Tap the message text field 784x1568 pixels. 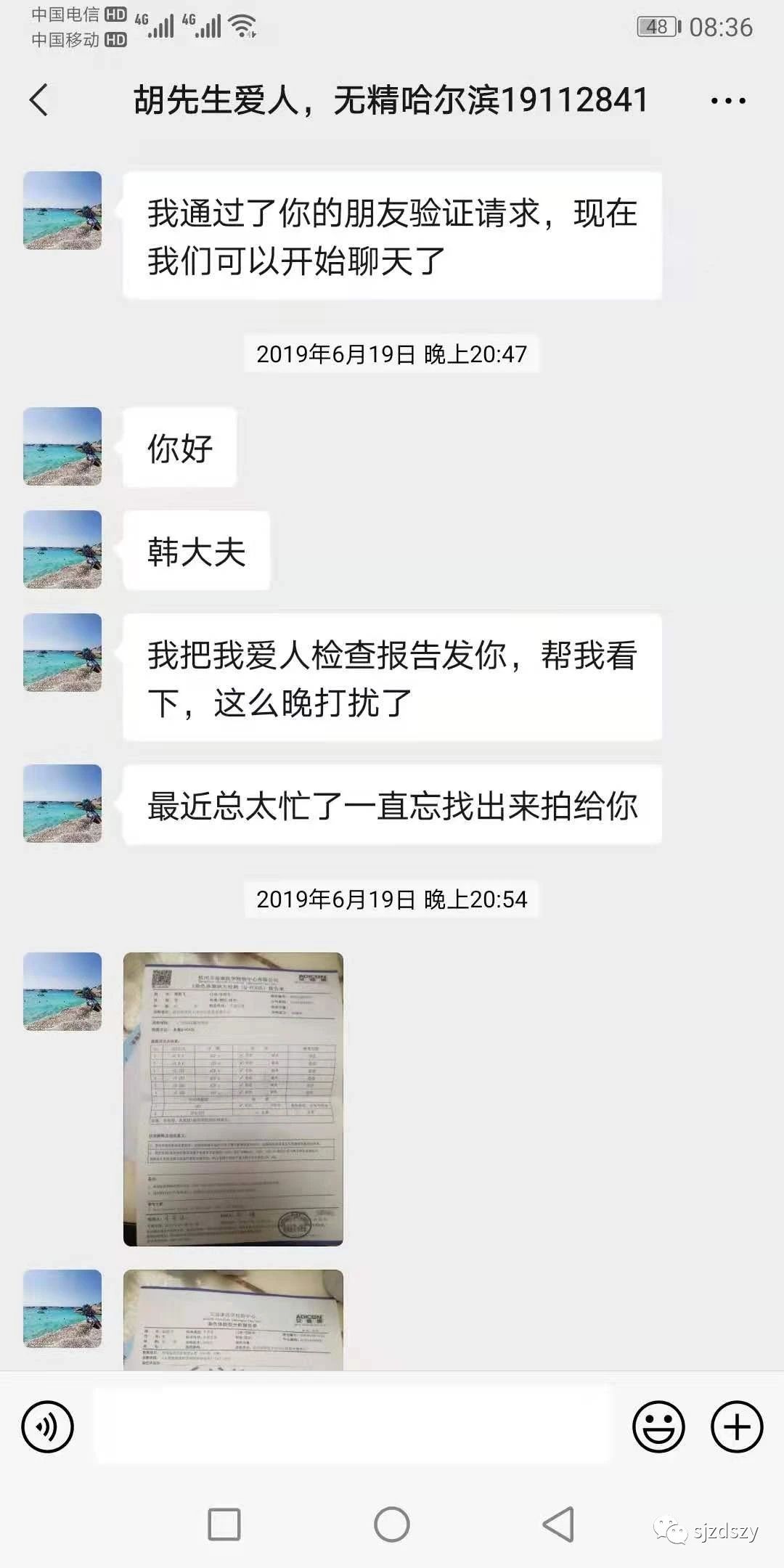(x=354, y=1426)
